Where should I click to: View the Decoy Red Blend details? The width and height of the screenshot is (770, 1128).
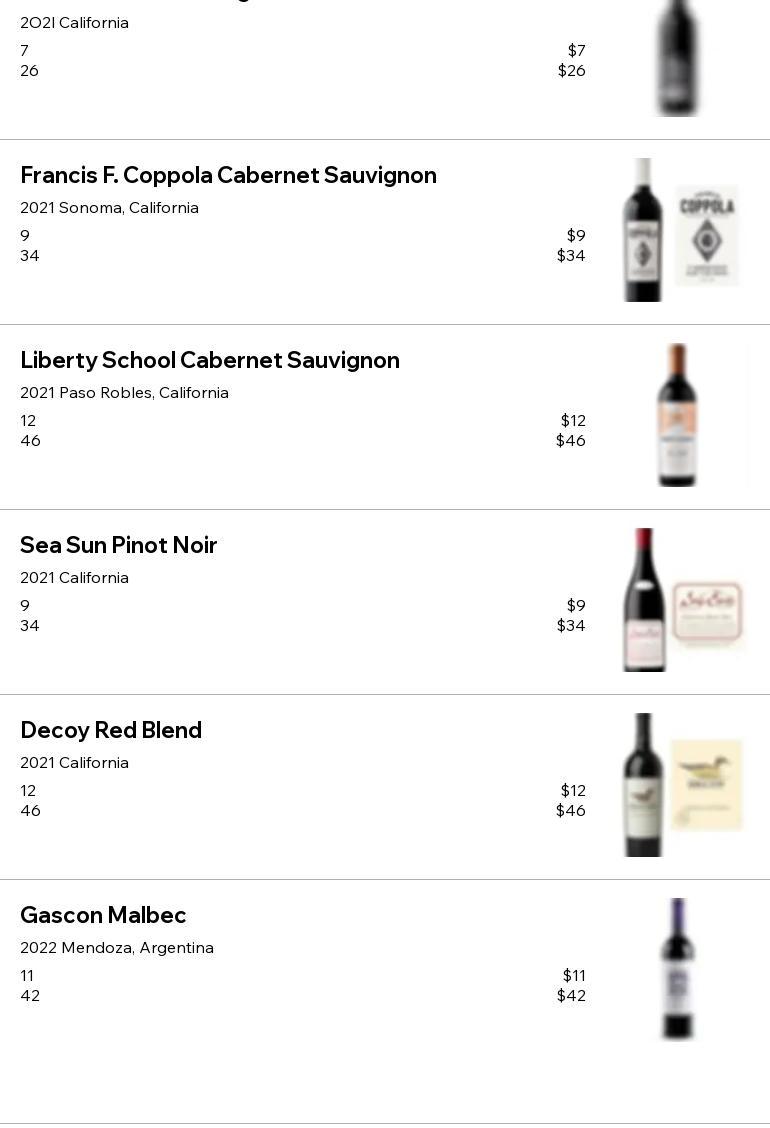111,730
